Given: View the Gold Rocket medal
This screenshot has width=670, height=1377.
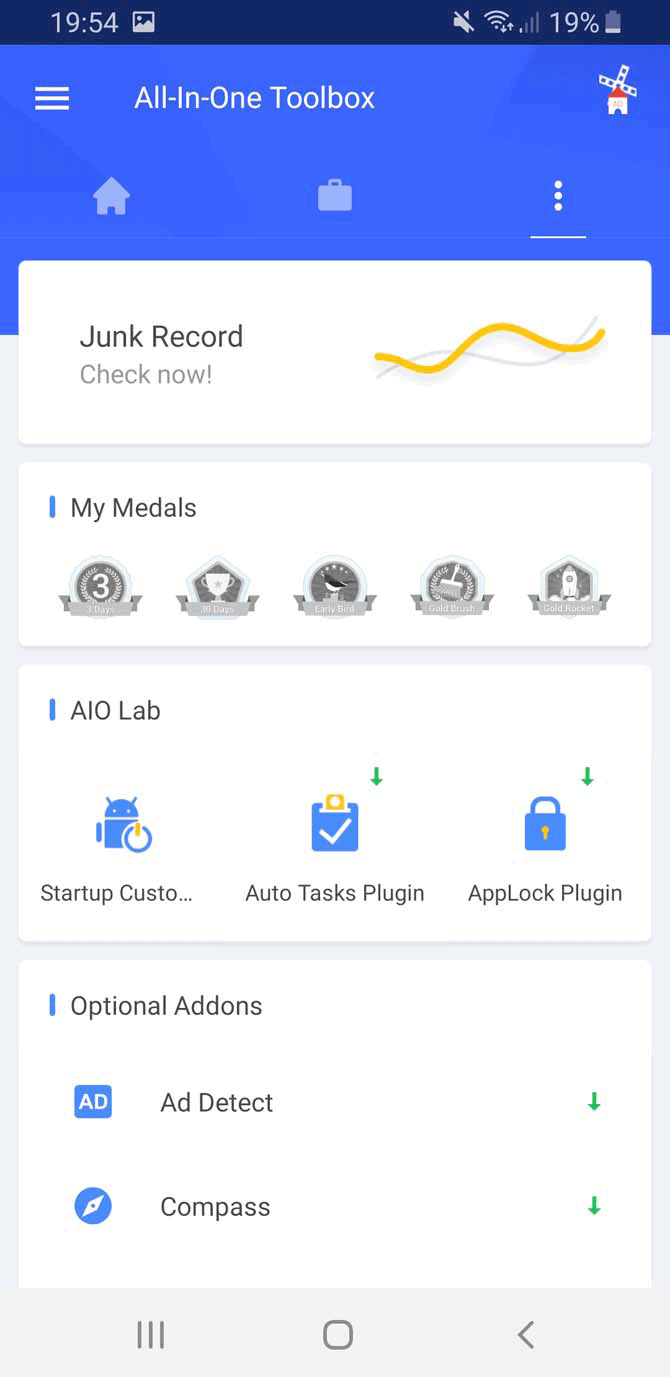Looking at the screenshot, I should (x=569, y=587).
